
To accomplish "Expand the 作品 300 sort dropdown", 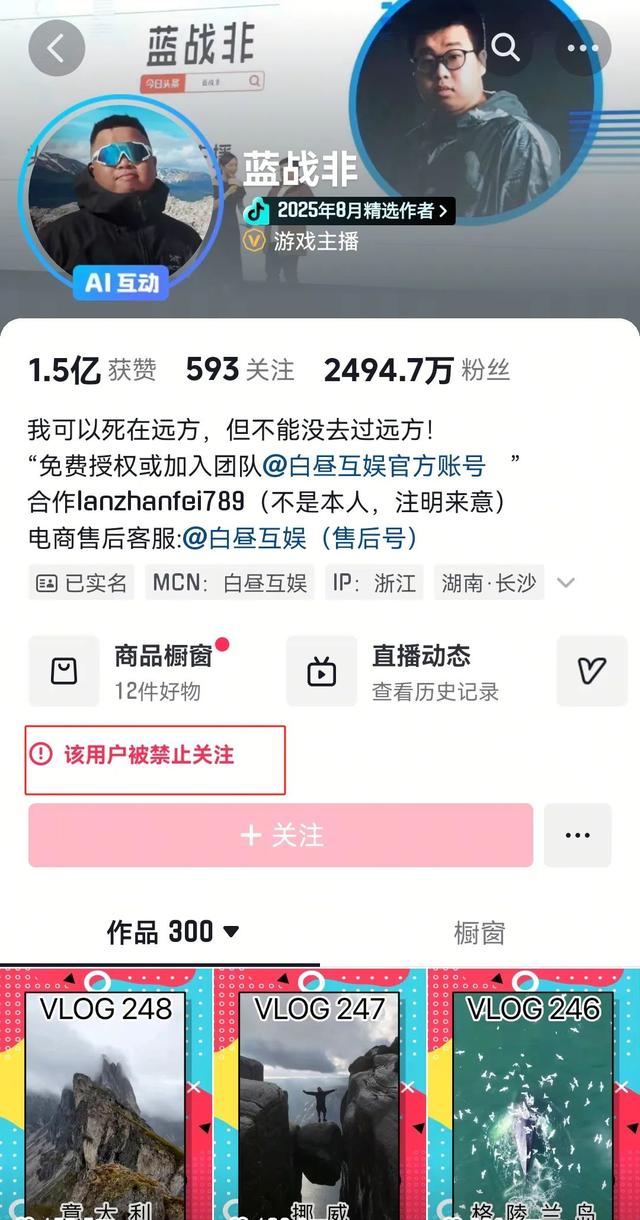I will pyautogui.click(x=174, y=932).
